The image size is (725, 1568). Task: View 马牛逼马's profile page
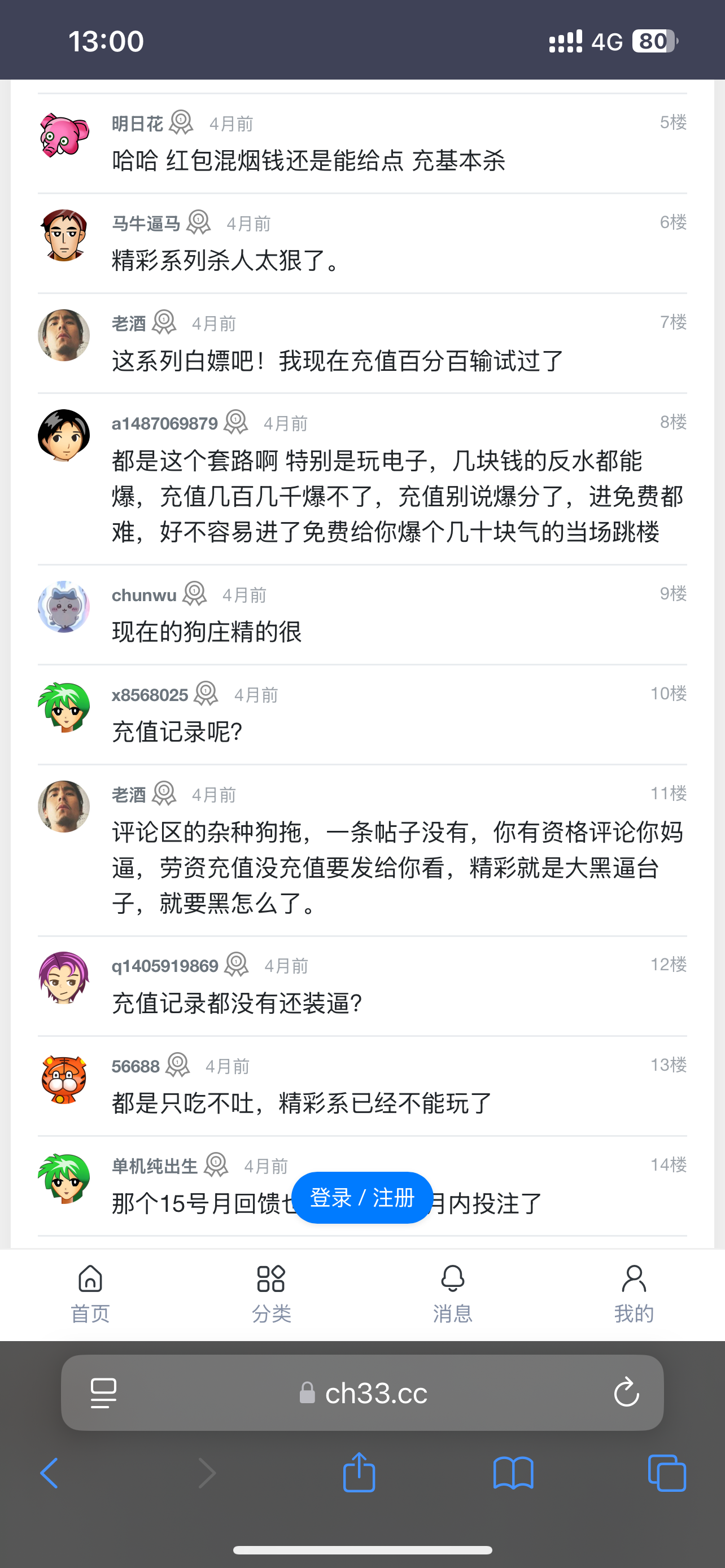tap(146, 224)
